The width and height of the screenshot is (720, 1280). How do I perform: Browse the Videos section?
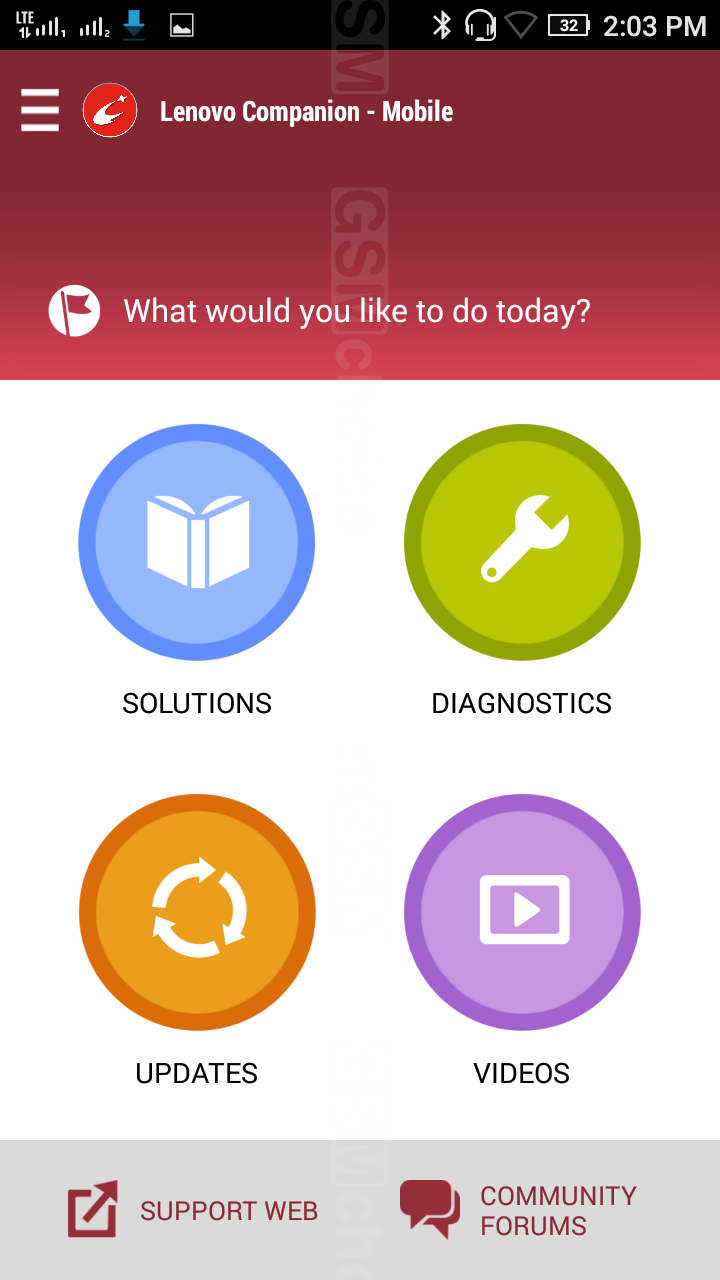pos(522,912)
